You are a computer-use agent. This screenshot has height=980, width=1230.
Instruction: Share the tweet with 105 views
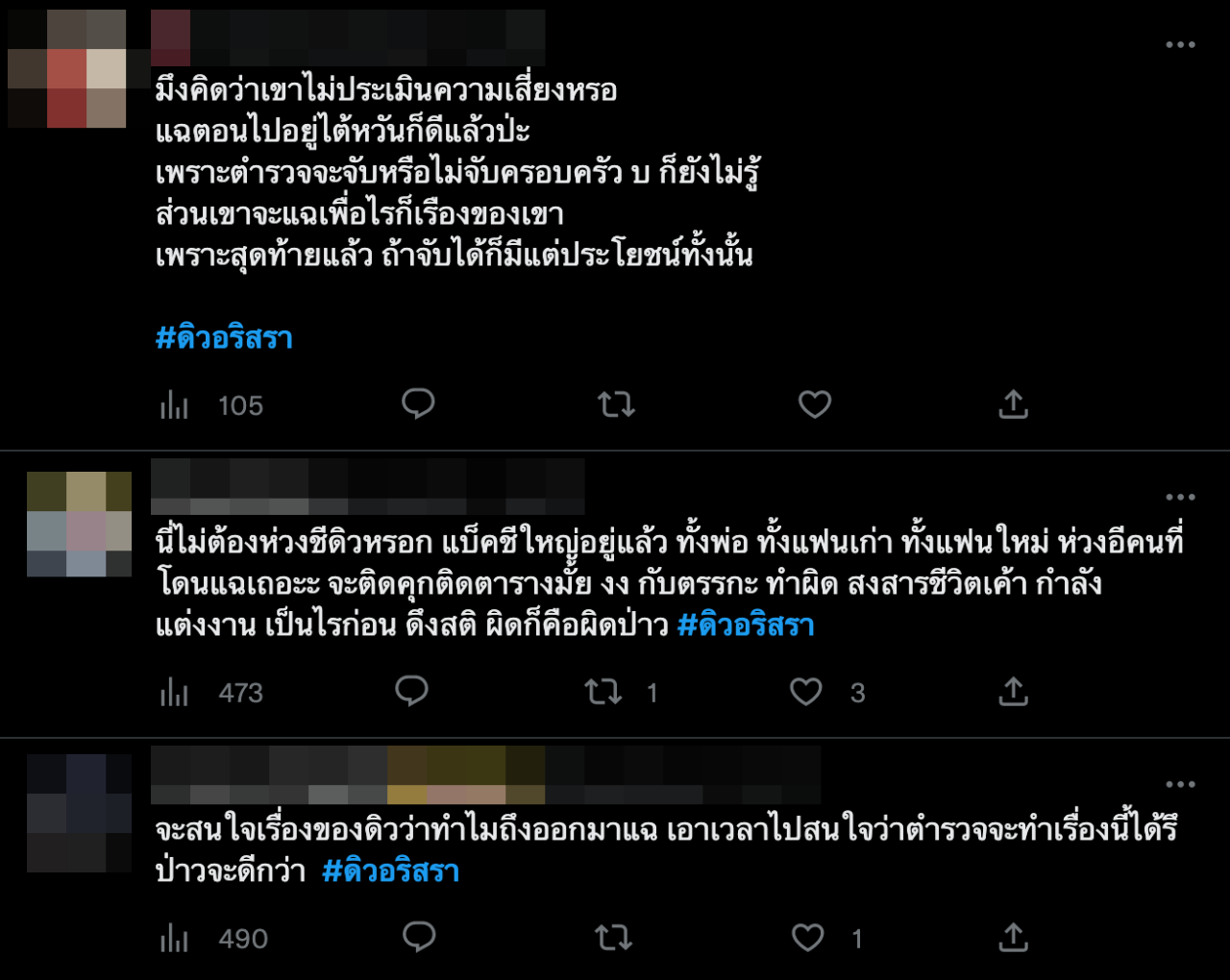point(1013,404)
